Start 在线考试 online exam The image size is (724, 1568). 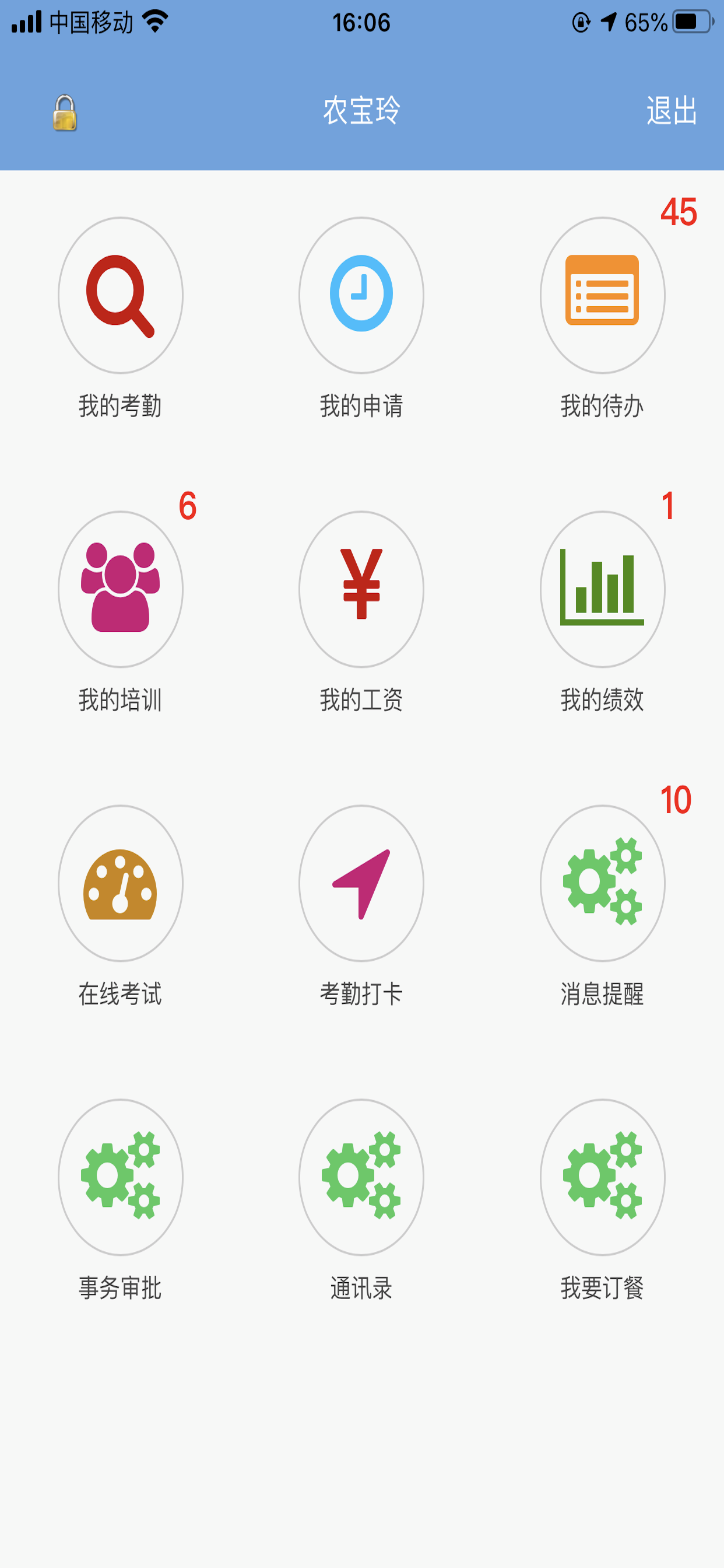tap(121, 883)
